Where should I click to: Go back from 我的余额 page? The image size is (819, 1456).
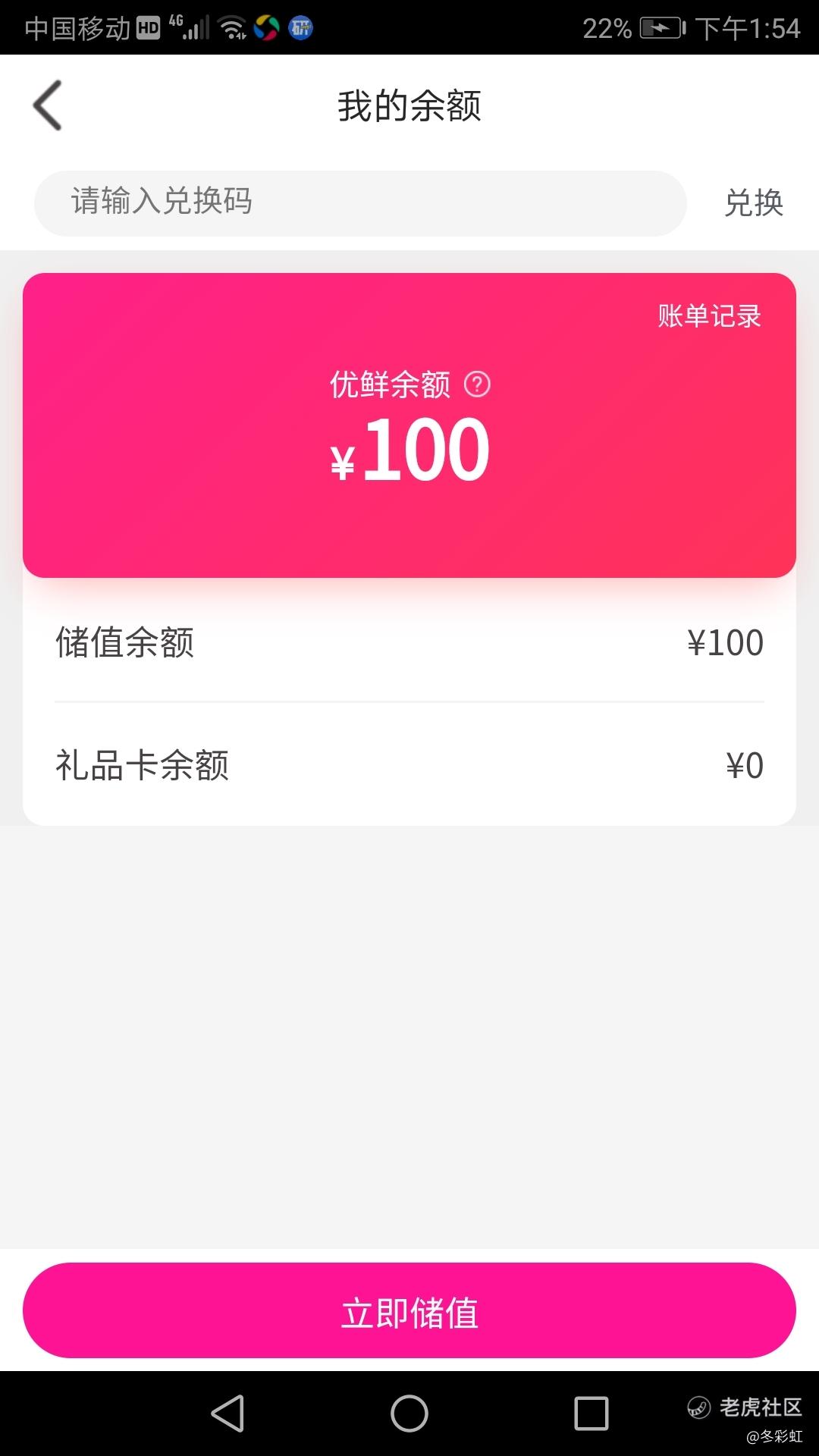47,105
